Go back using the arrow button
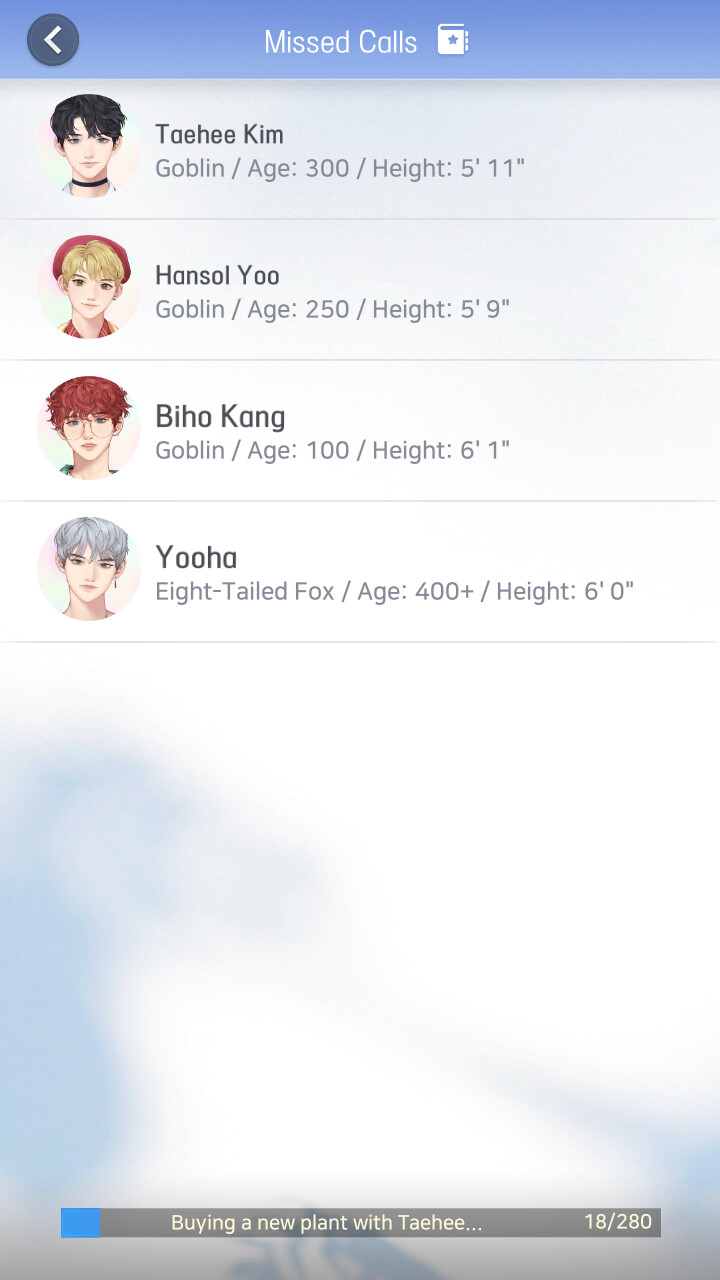The width and height of the screenshot is (720, 1280). [53, 41]
